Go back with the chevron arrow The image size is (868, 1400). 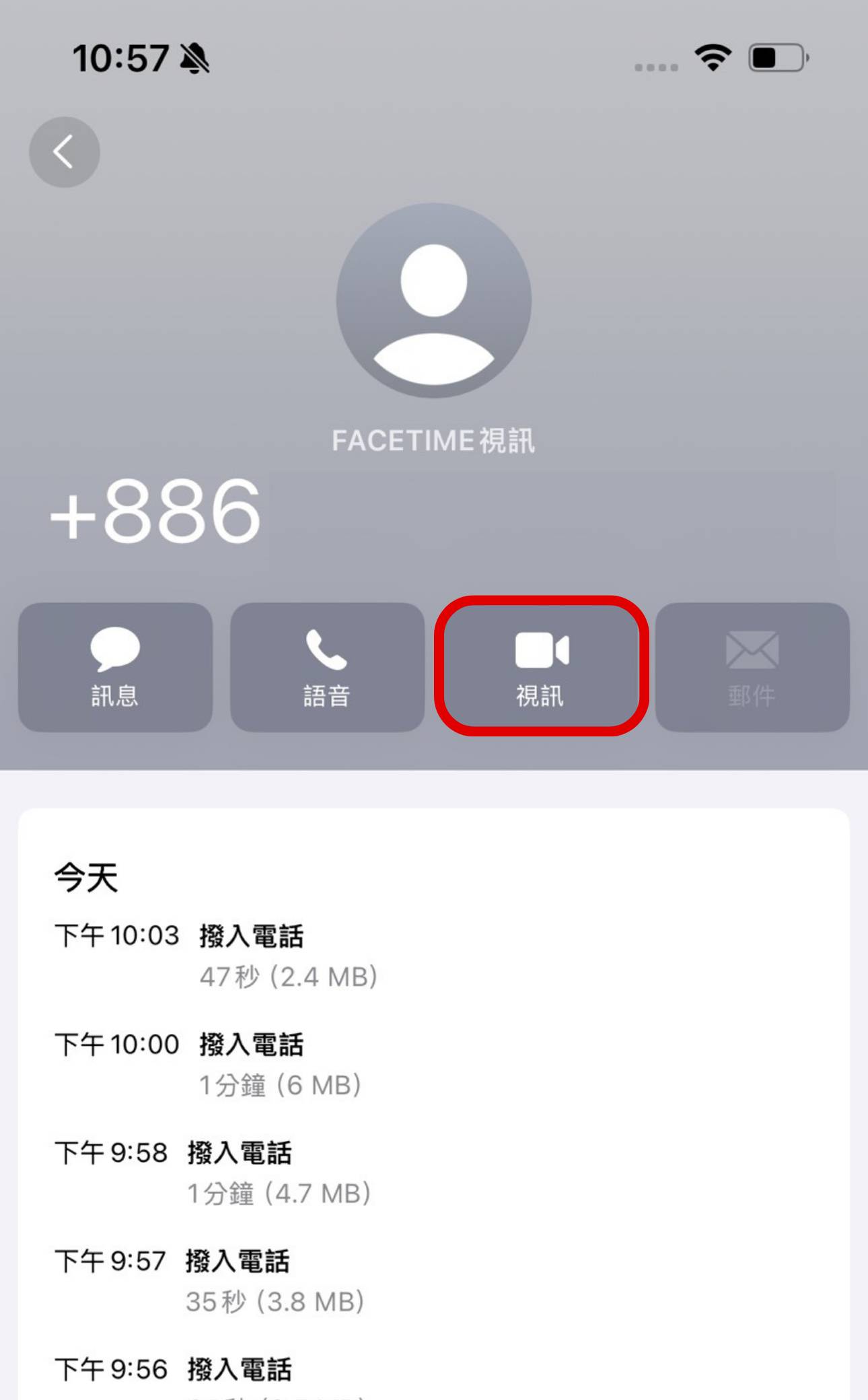(x=64, y=151)
